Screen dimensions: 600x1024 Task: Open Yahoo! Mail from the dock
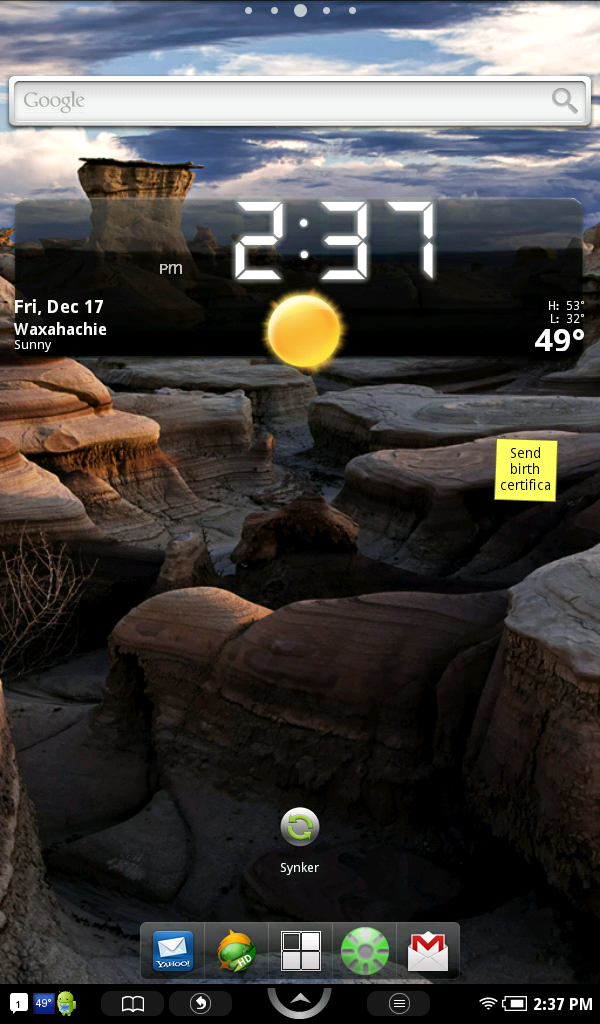173,952
